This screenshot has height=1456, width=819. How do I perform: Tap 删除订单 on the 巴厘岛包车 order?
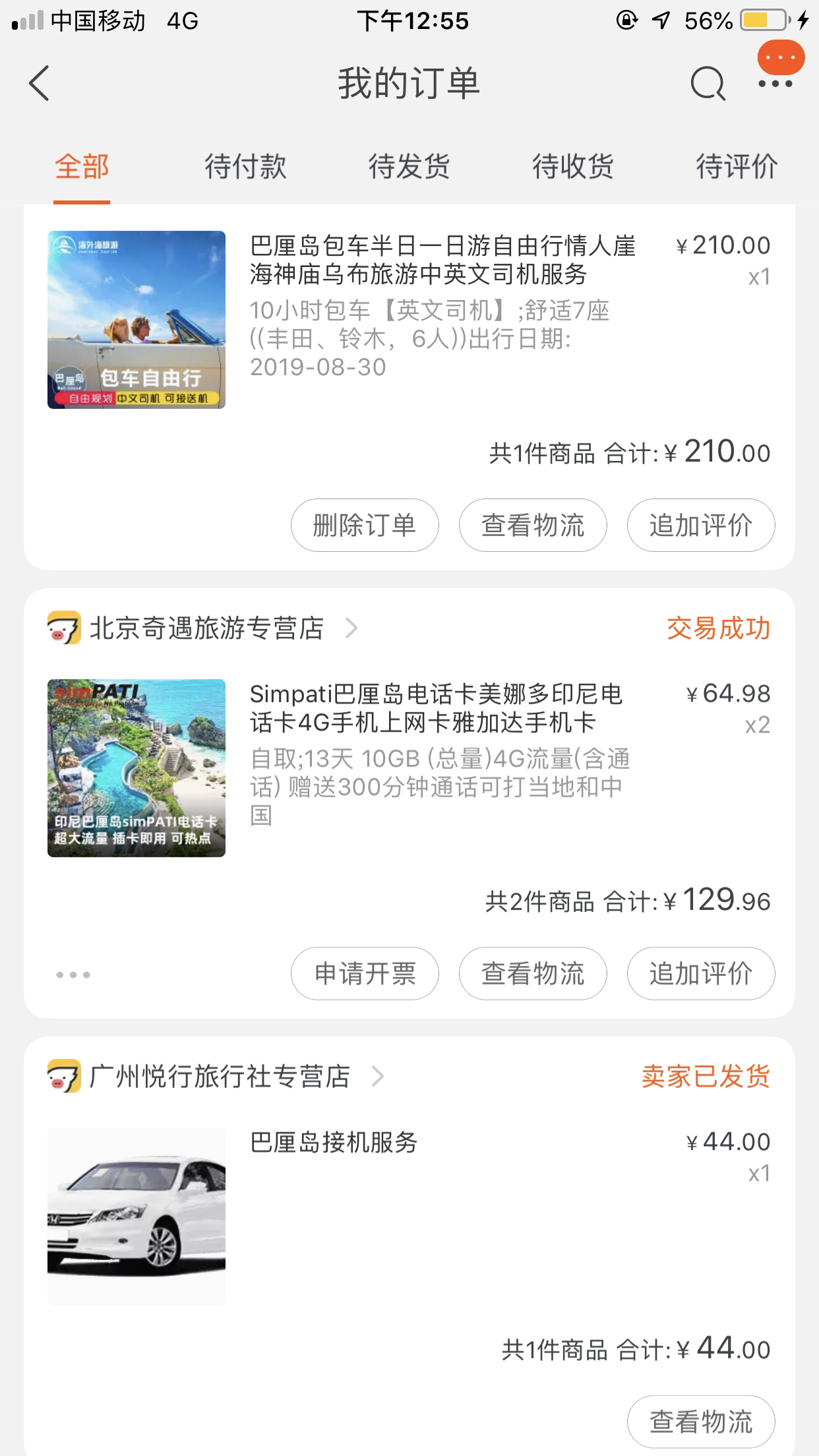point(365,526)
